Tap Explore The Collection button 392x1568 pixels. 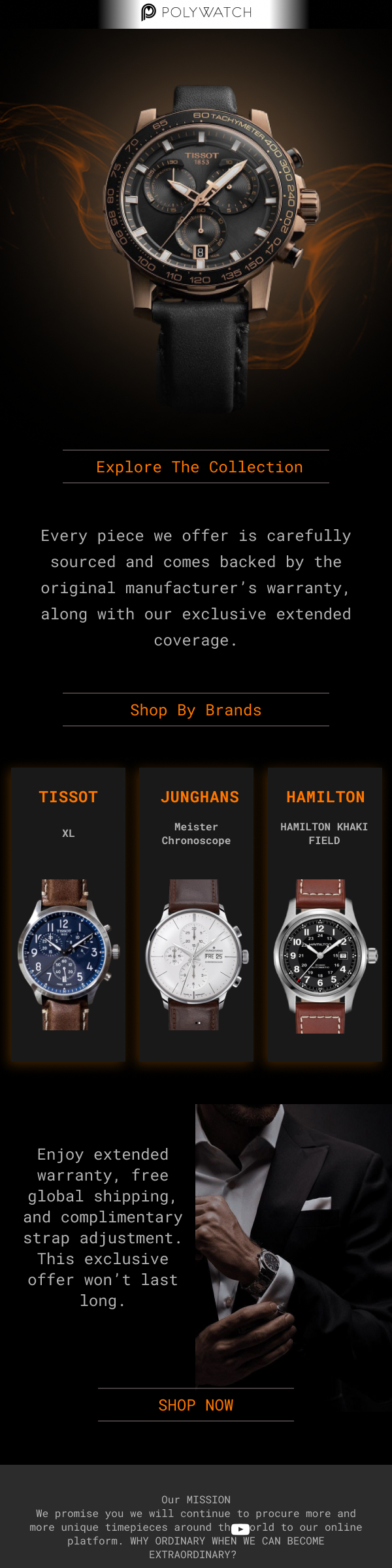[x=196, y=467]
